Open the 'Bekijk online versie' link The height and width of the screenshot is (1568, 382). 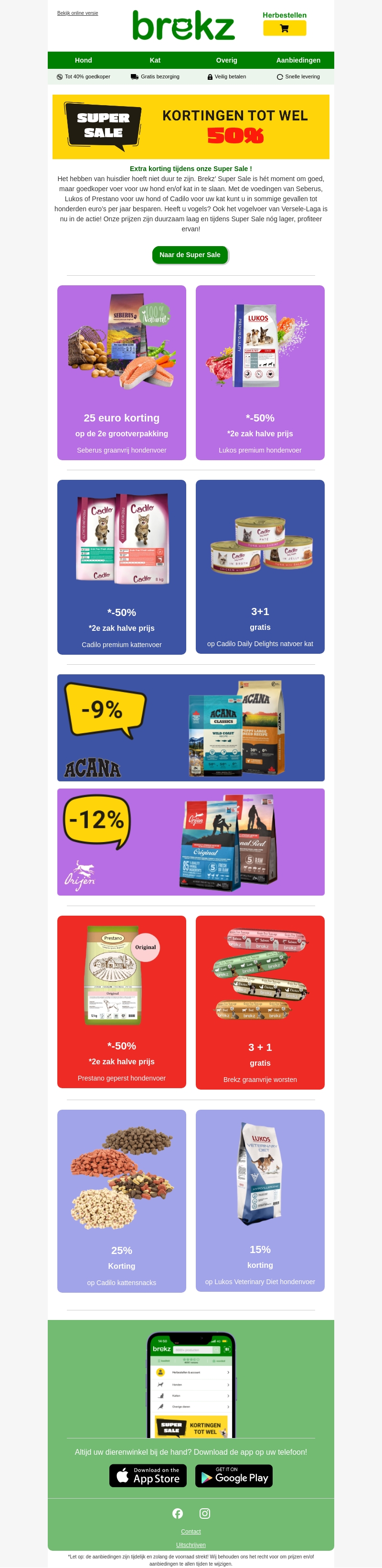pos(77,13)
